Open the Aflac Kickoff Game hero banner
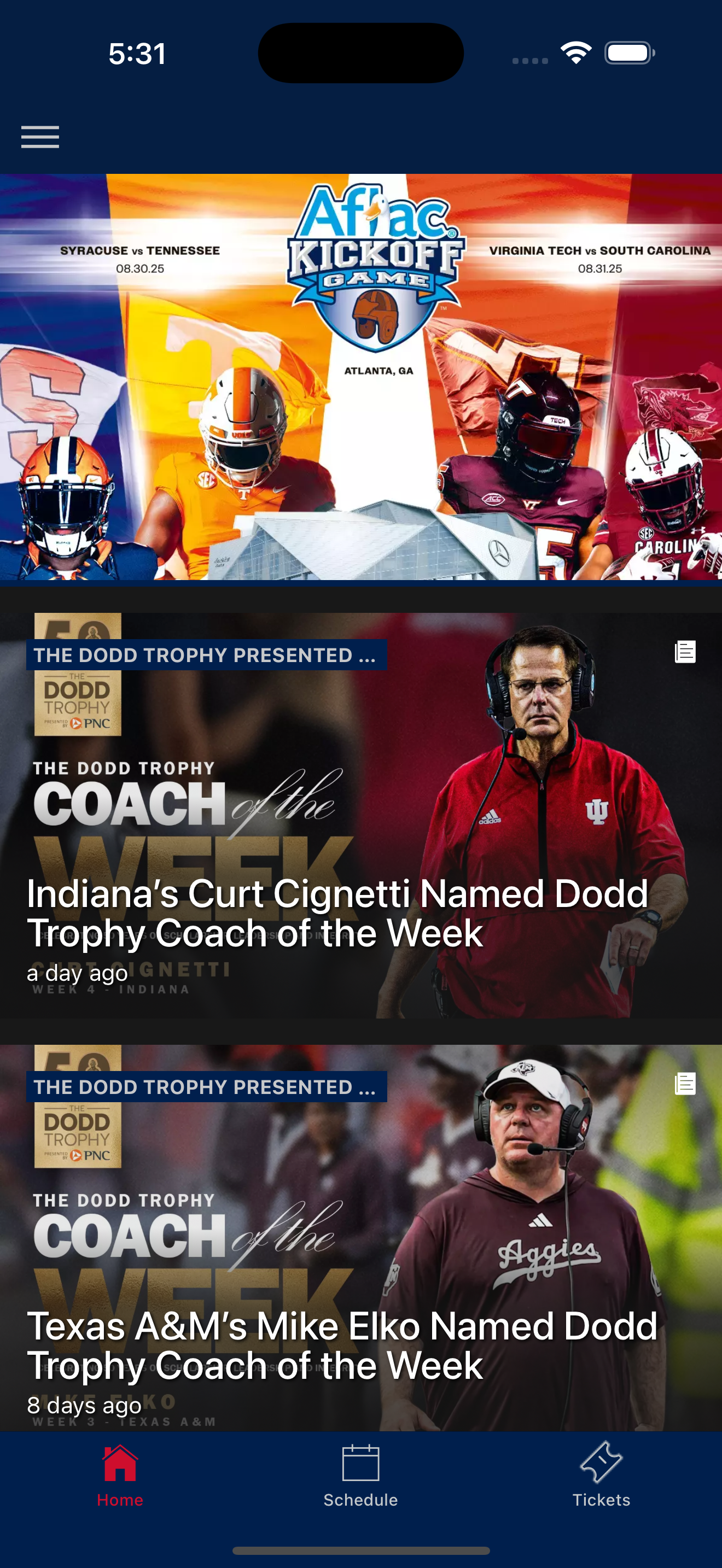Image resolution: width=722 pixels, height=1568 pixels. (x=361, y=377)
